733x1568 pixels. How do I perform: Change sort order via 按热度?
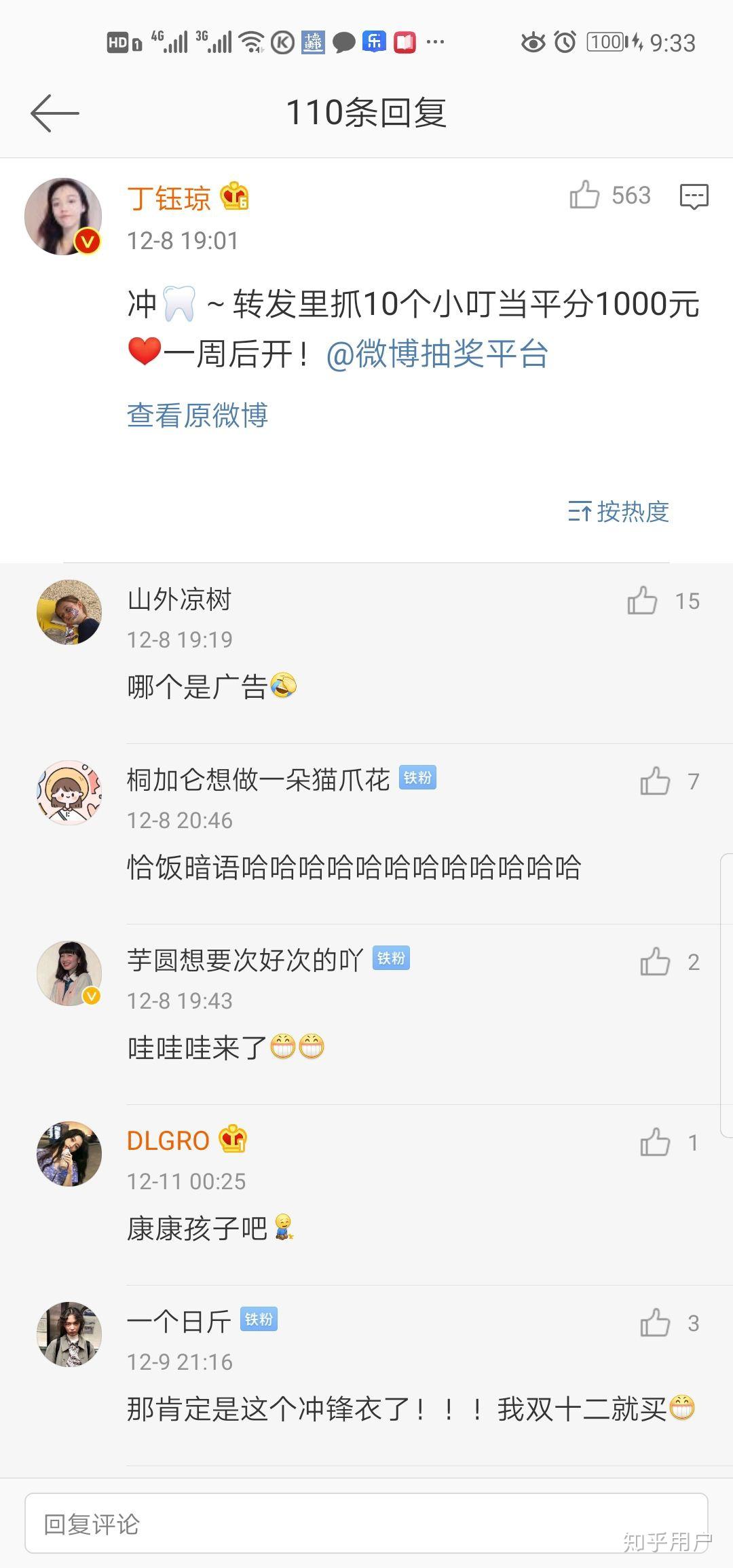(x=618, y=511)
